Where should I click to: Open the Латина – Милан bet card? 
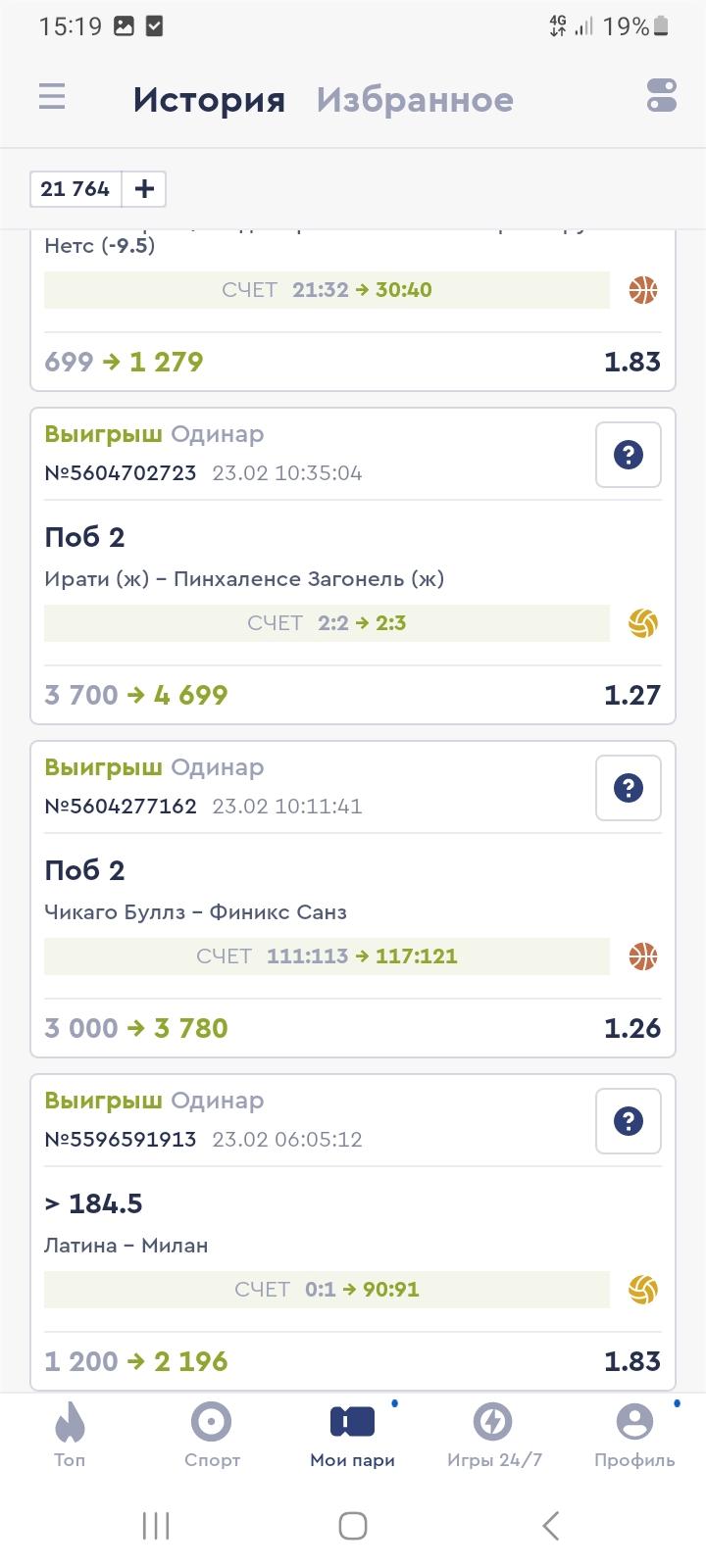tap(353, 1233)
